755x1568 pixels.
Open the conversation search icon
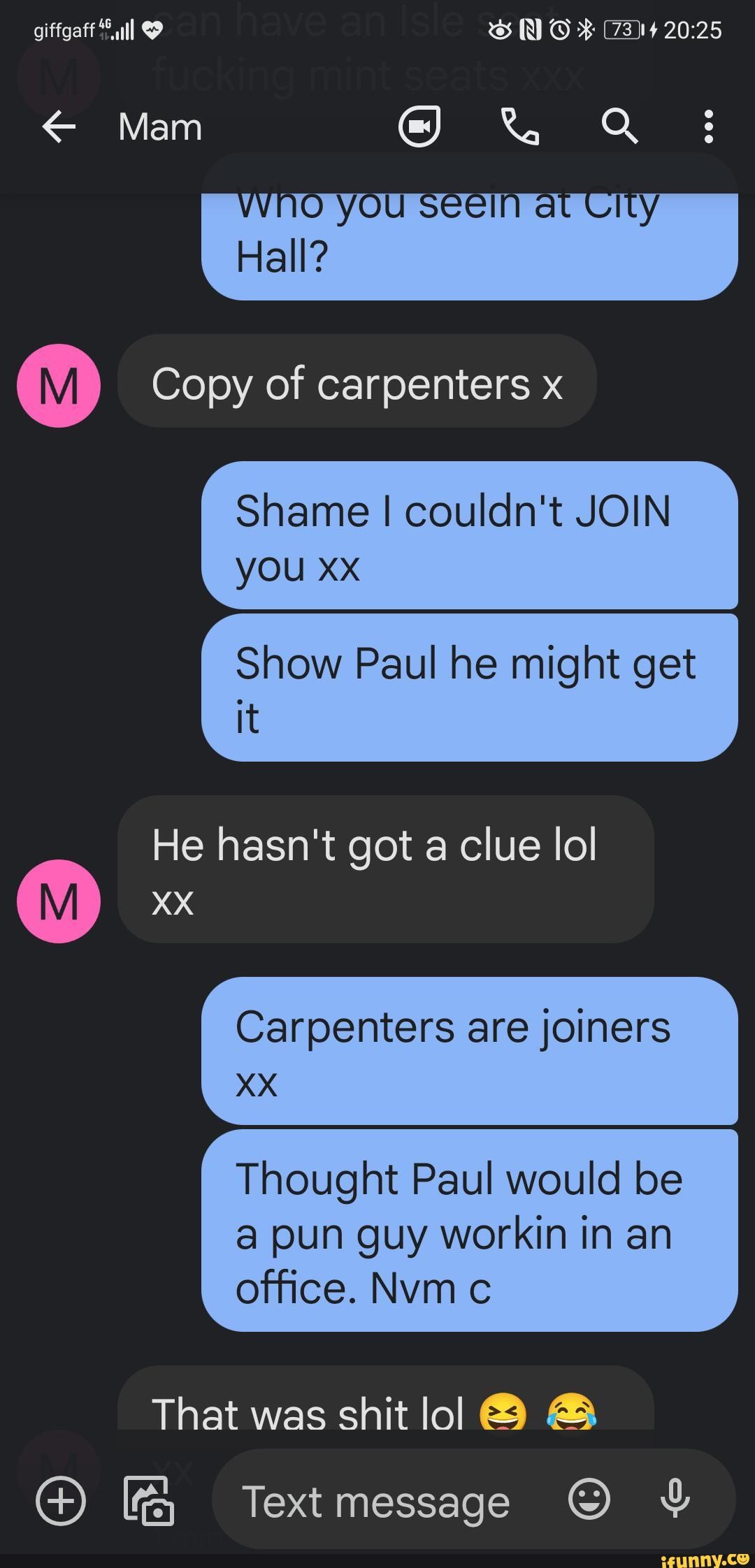point(621,126)
